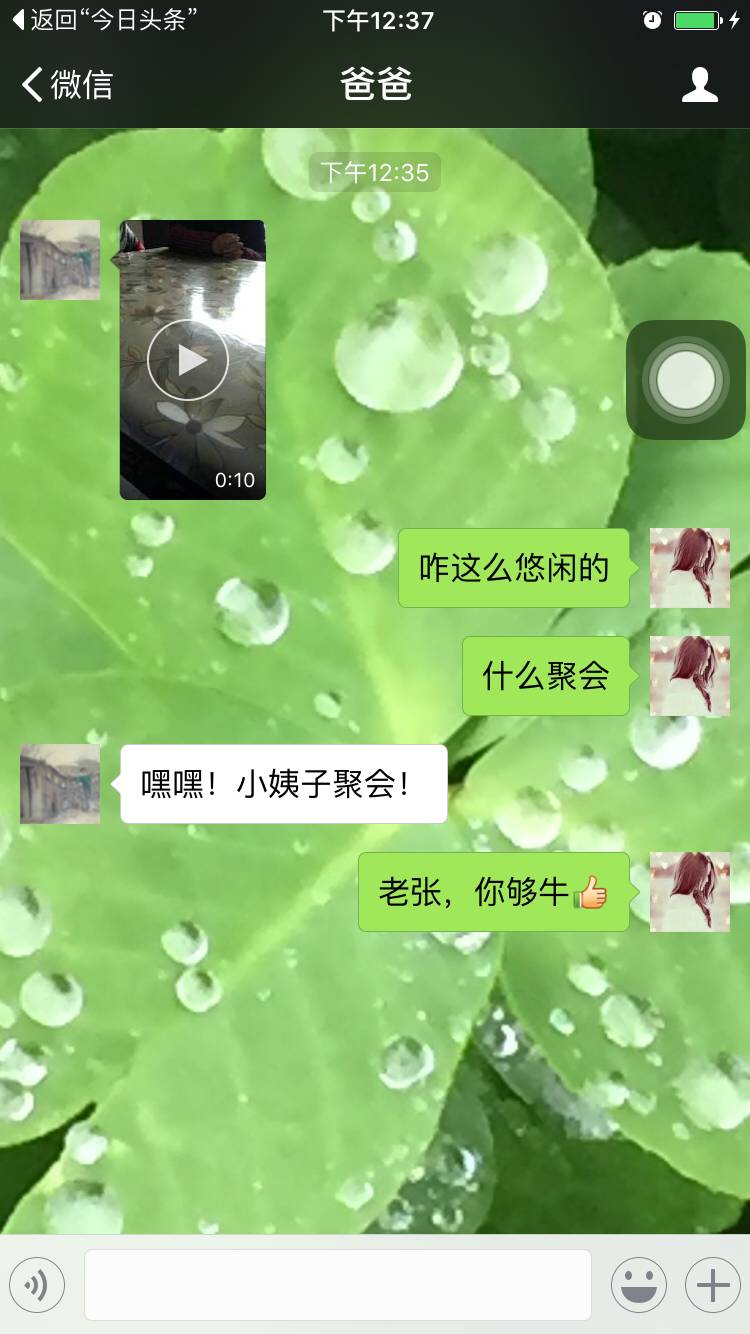Open the plus attachments menu
The image size is (750, 1334).
[712, 1284]
